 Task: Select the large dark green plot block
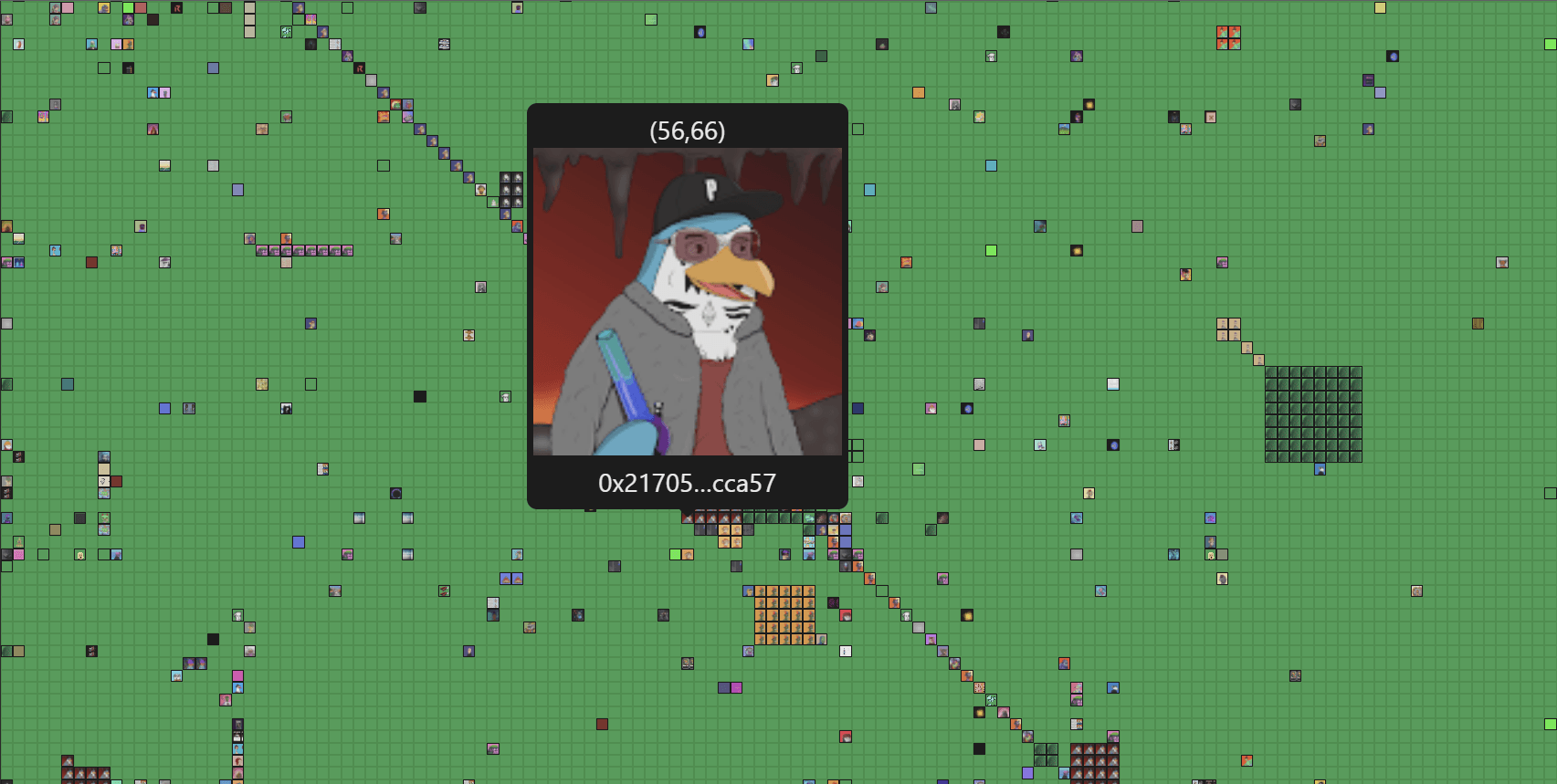(1313, 414)
